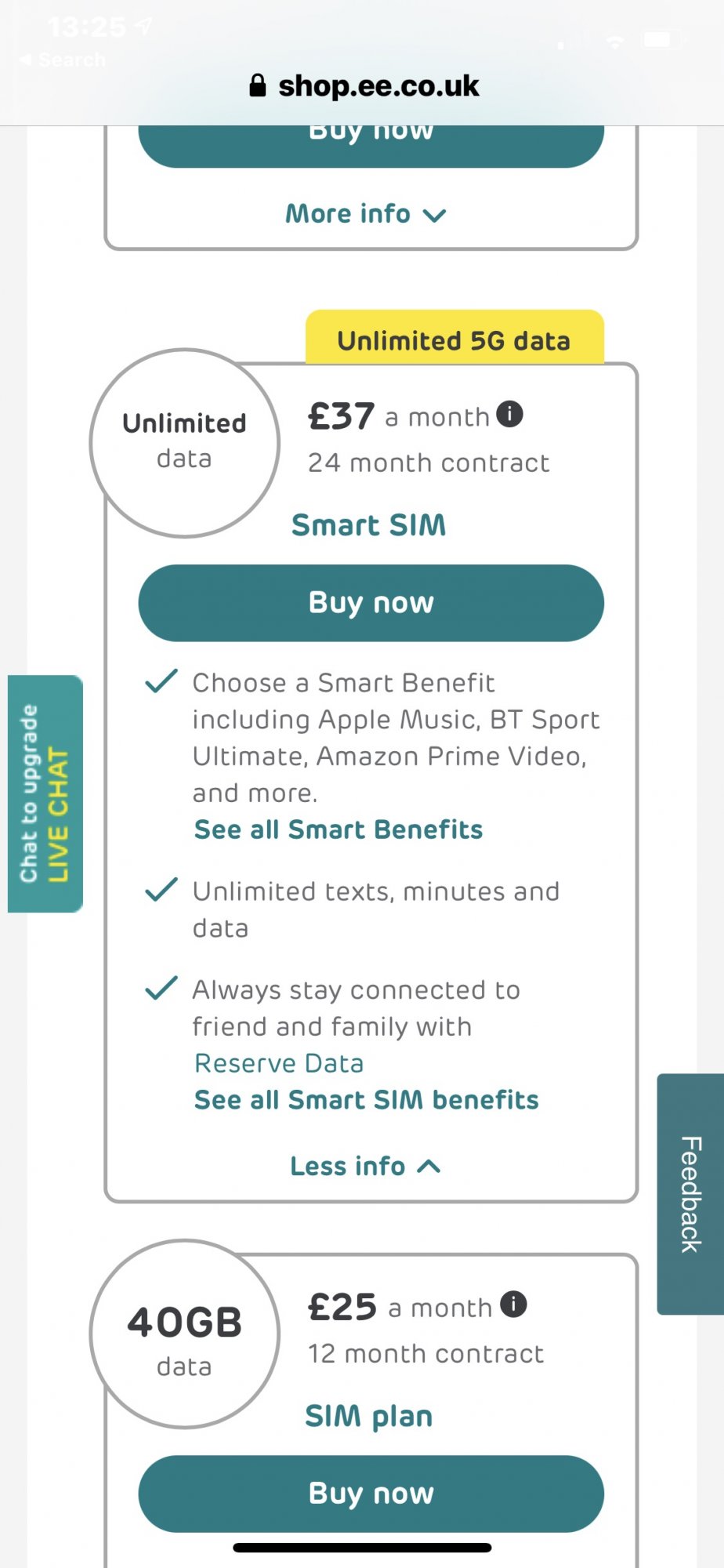Collapse the plan details with Less info
Image resolution: width=724 pixels, height=1568 pixels.
click(x=366, y=1167)
